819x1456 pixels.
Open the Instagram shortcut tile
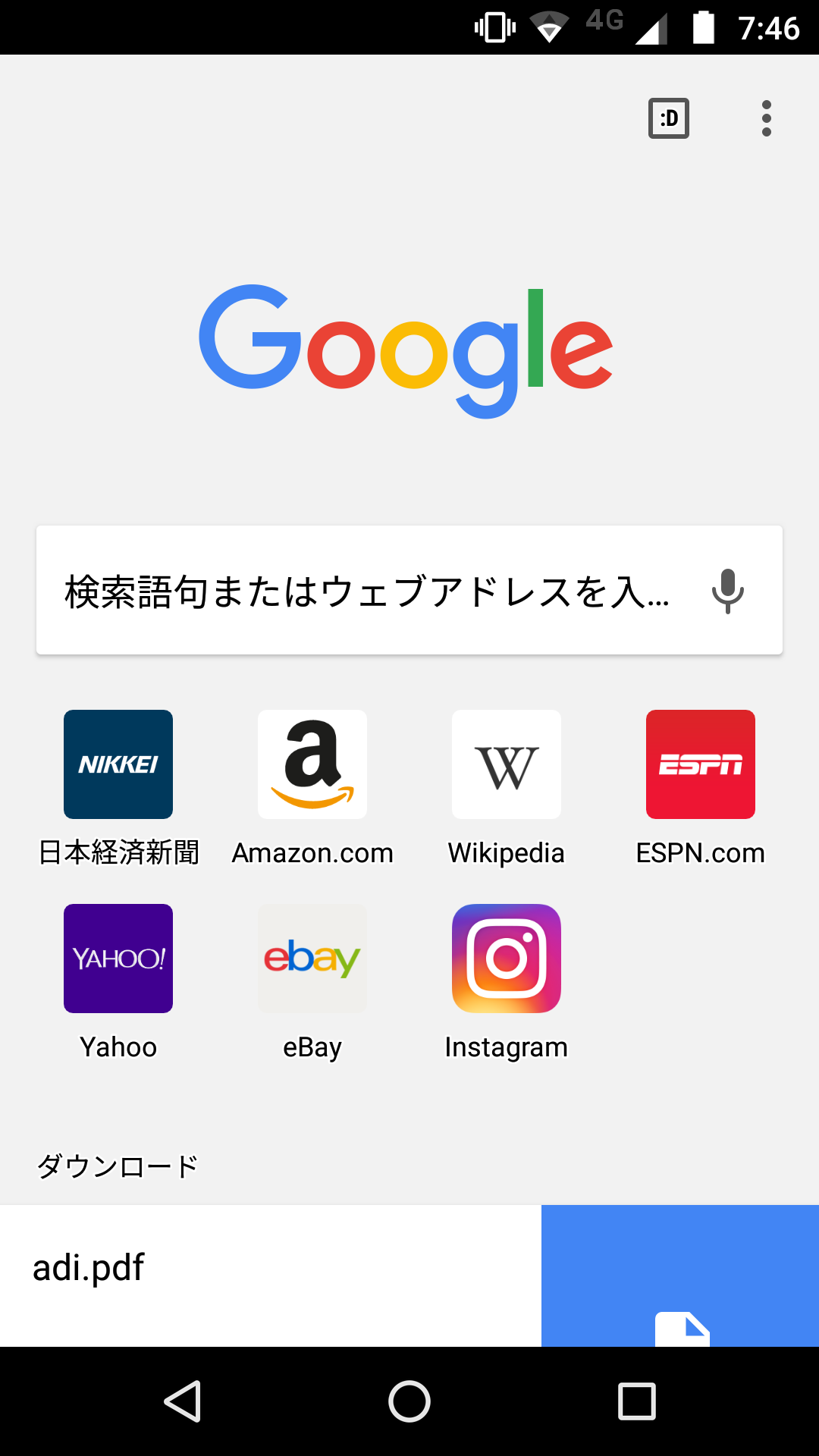[x=507, y=982]
